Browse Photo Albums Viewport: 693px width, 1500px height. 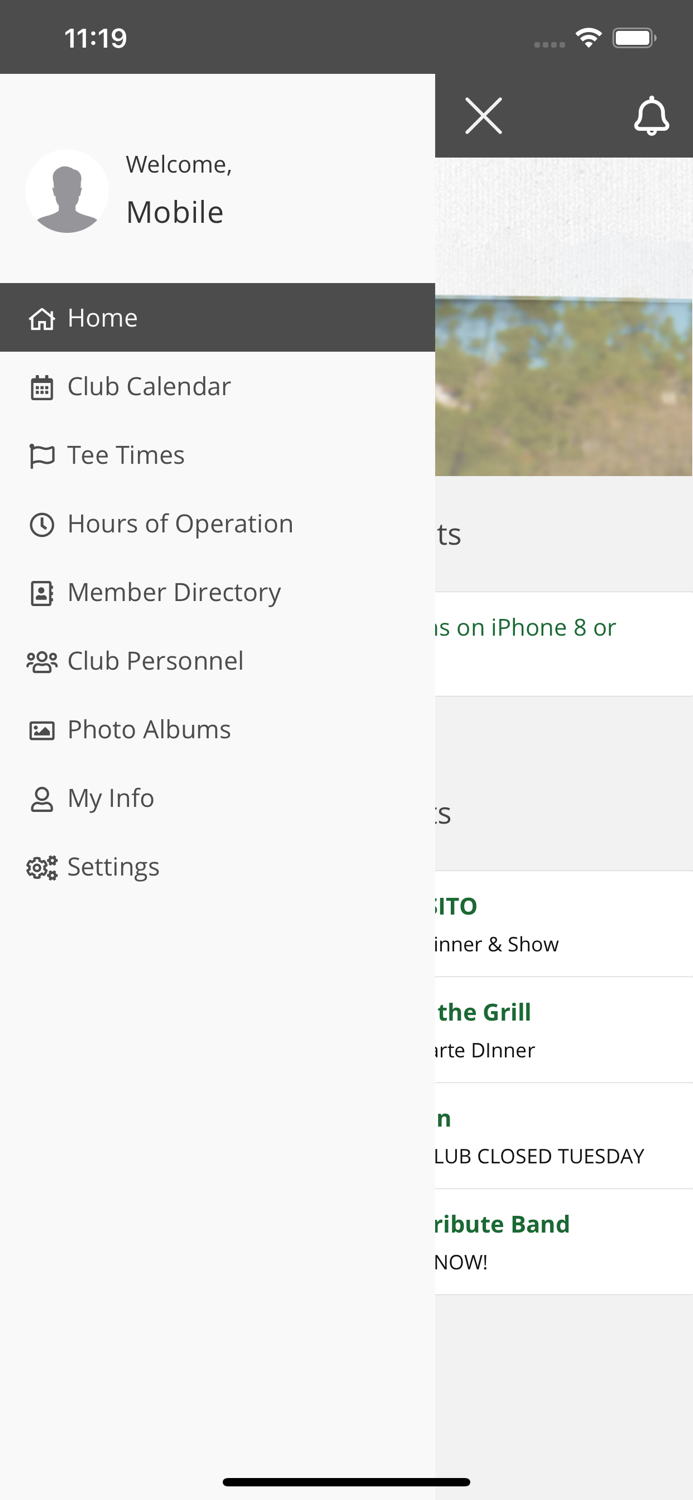(217, 729)
